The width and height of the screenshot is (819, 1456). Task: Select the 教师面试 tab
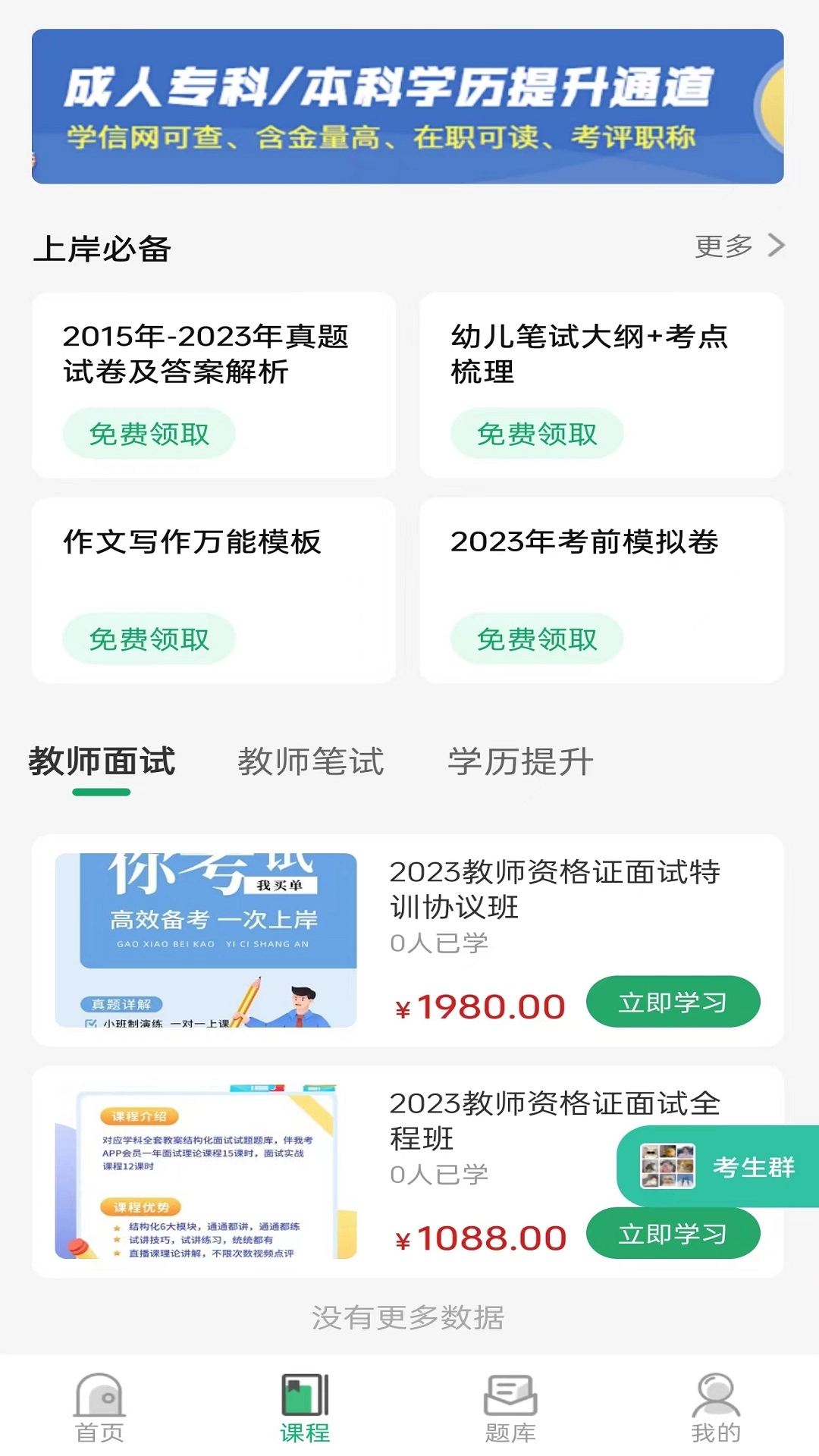tap(100, 762)
